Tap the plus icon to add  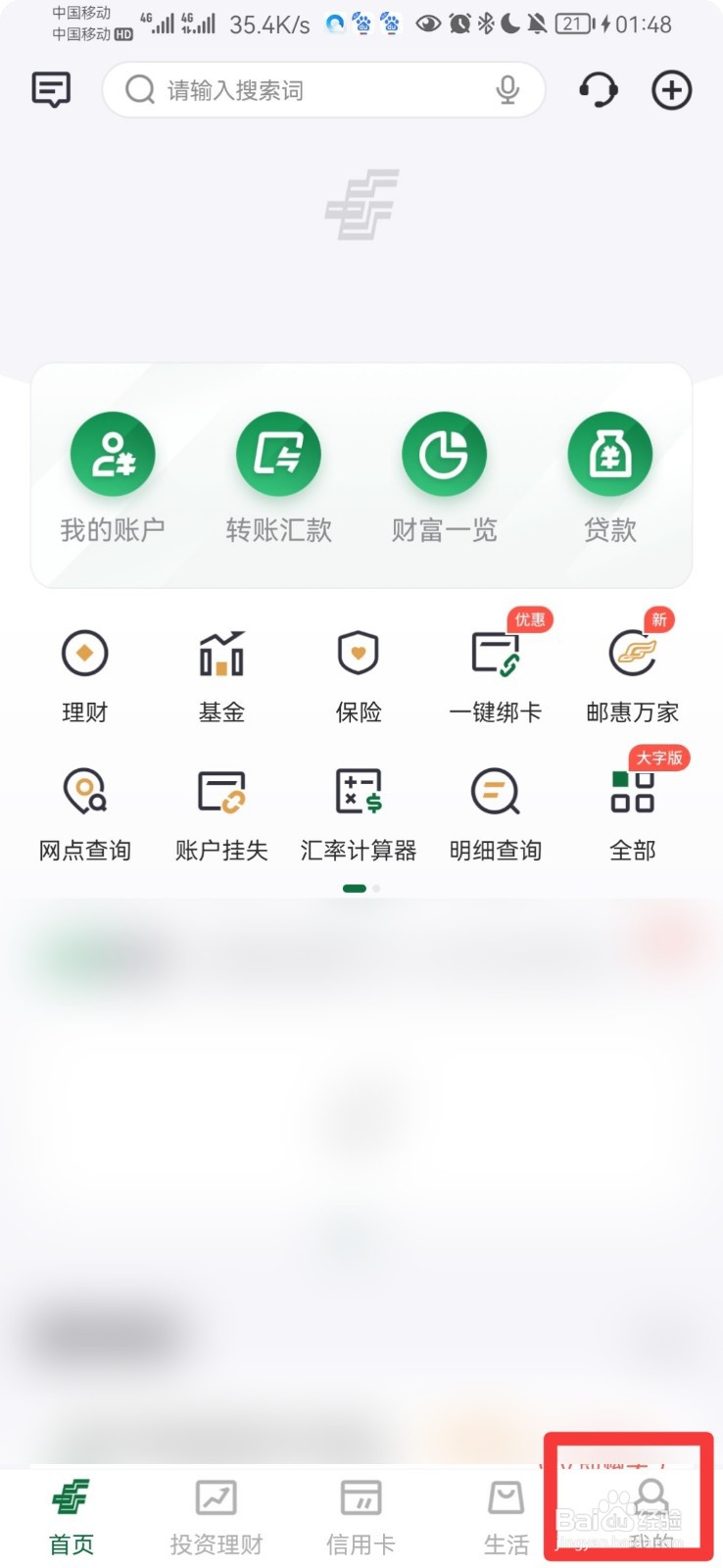click(671, 90)
